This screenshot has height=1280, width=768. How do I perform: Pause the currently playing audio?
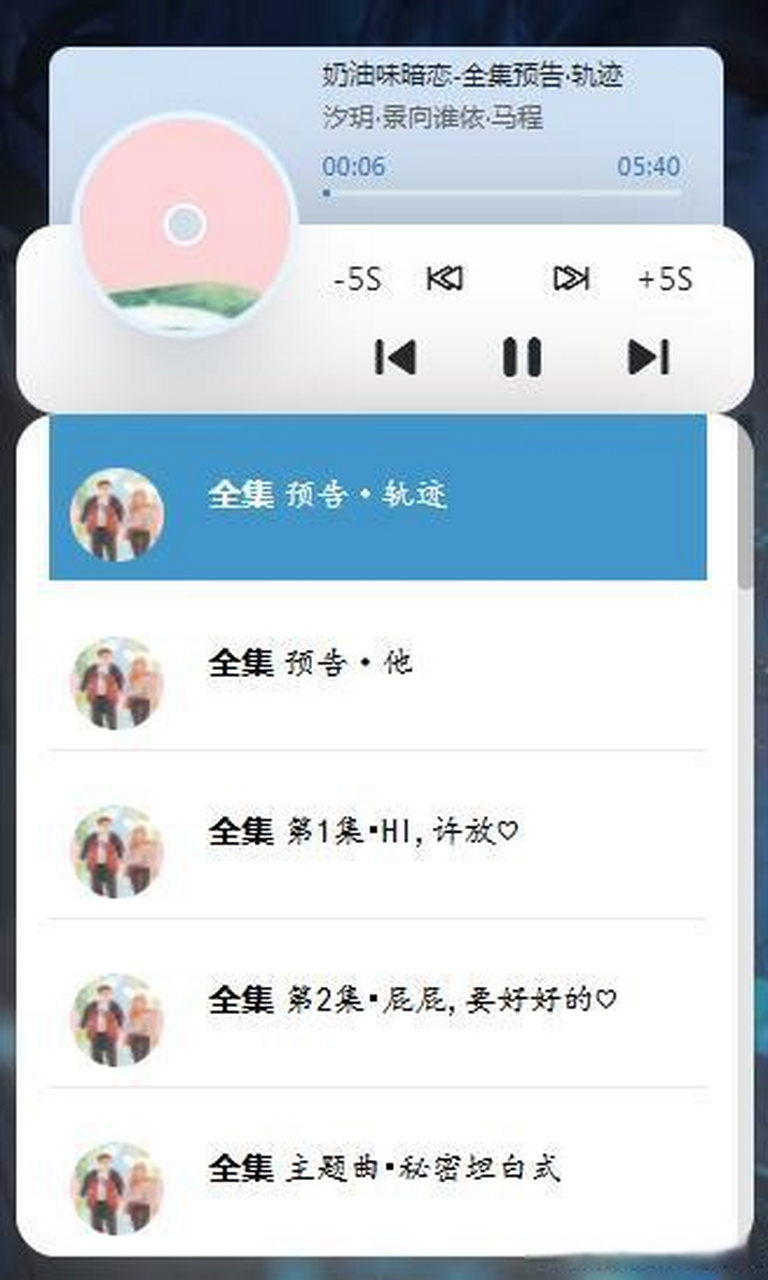tap(523, 355)
